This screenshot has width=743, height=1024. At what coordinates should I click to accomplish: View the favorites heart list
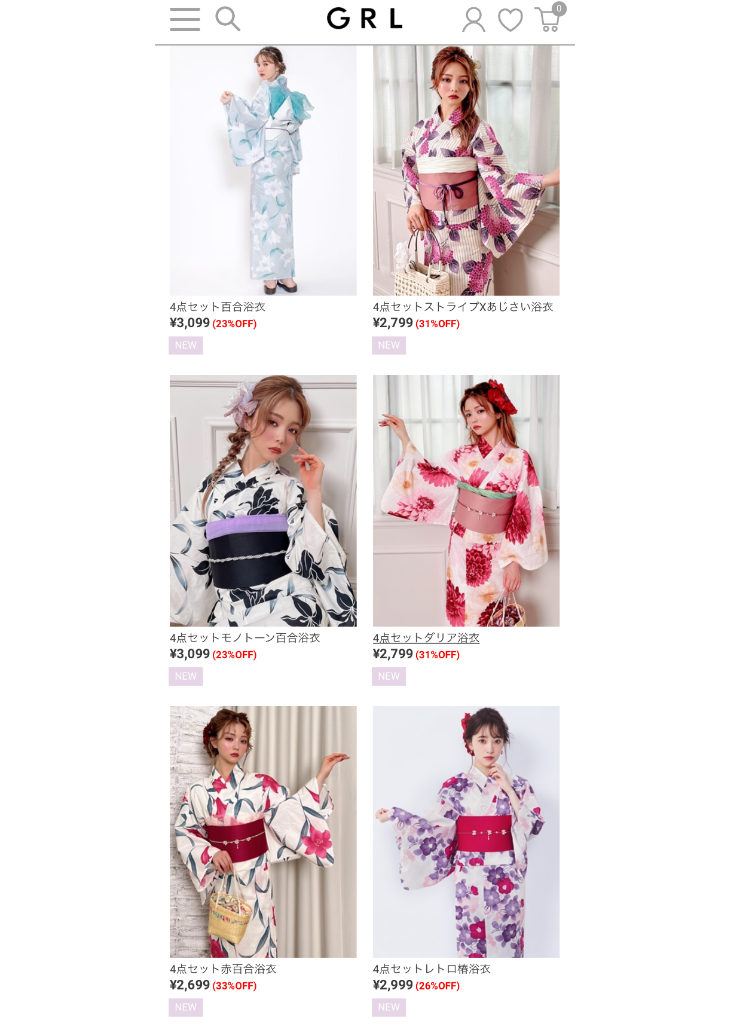[510, 20]
